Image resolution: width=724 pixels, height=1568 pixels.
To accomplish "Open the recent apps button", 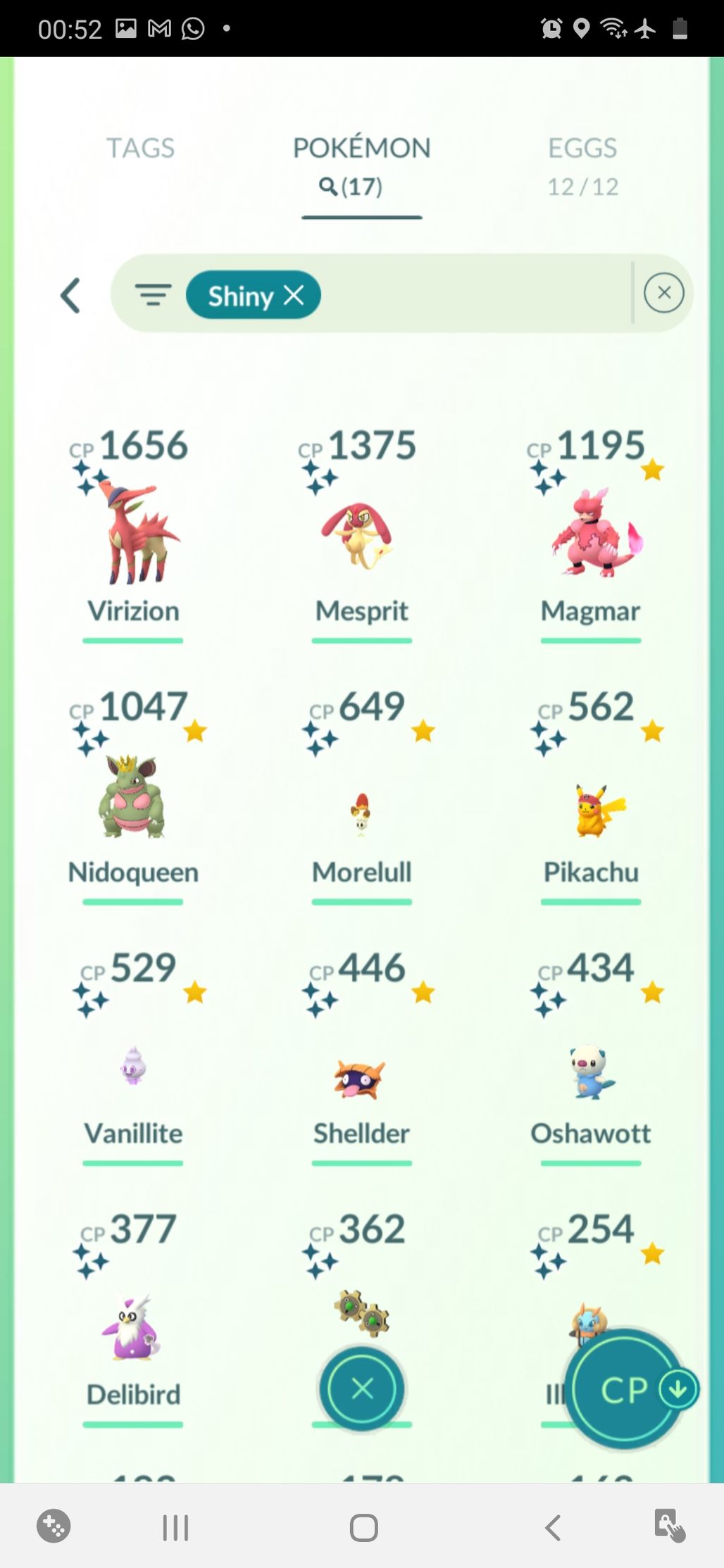I will tap(175, 1528).
